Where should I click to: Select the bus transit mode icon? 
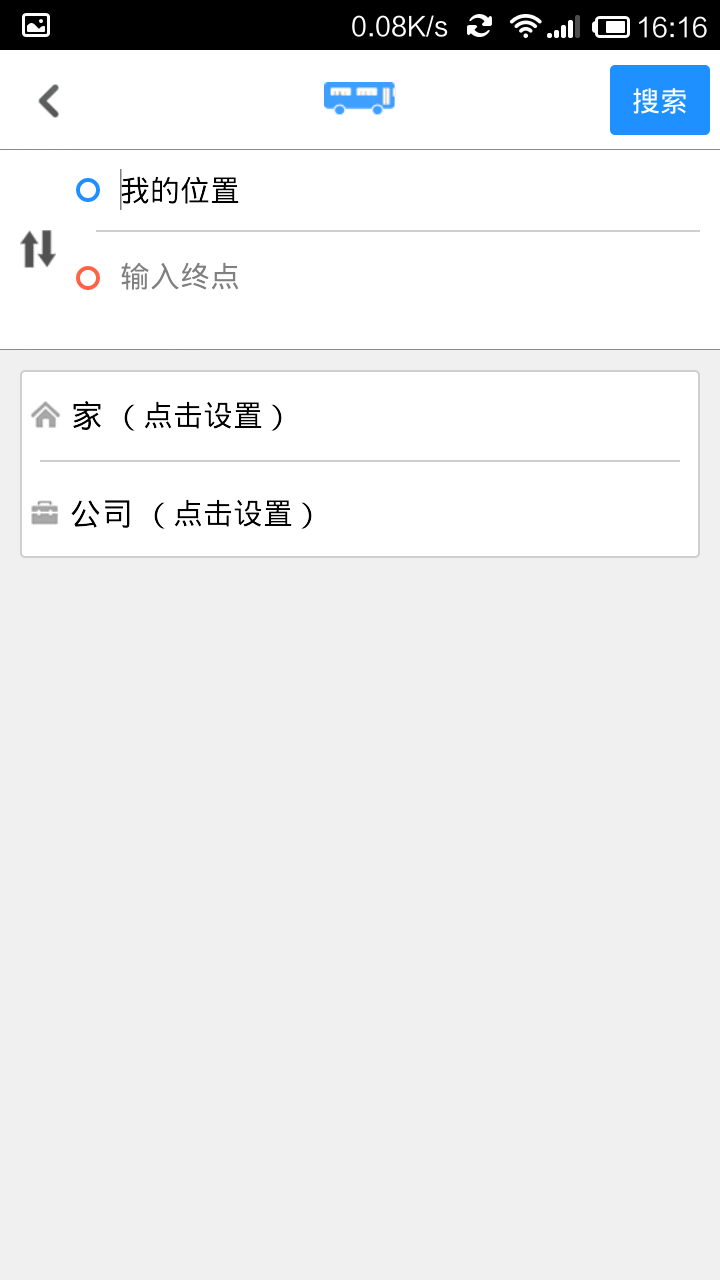tap(360, 98)
